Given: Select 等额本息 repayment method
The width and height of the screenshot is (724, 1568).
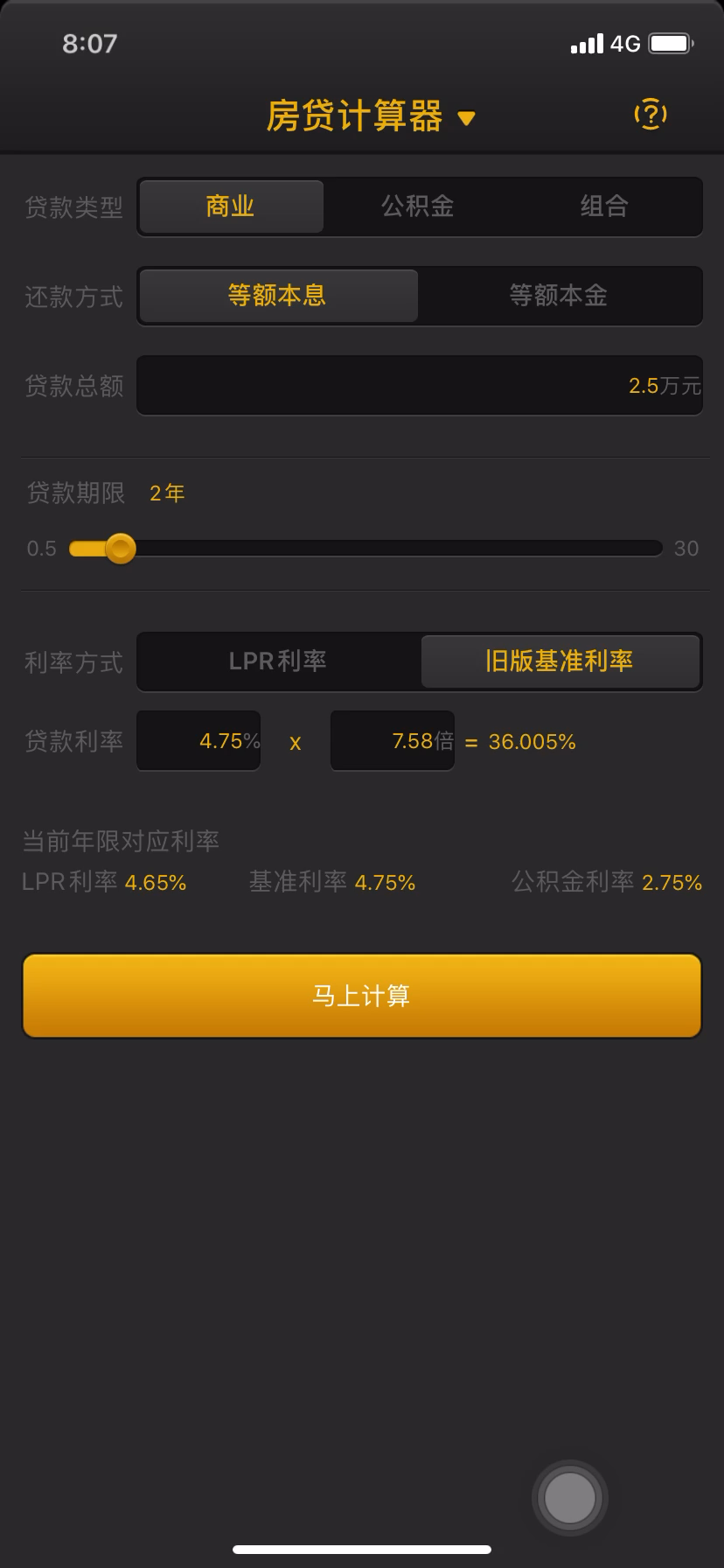Looking at the screenshot, I should [278, 296].
